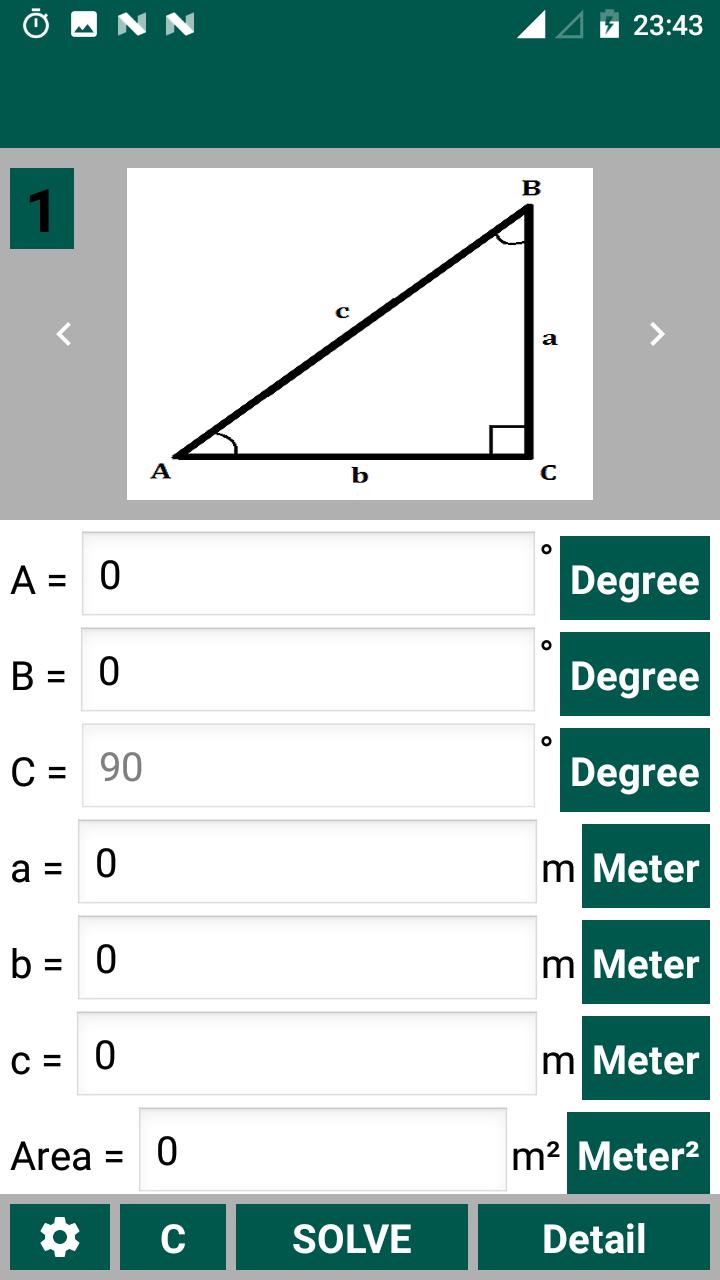Change the Degree unit for angle A
This screenshot has height=1280, width=720.
point(634,579)
